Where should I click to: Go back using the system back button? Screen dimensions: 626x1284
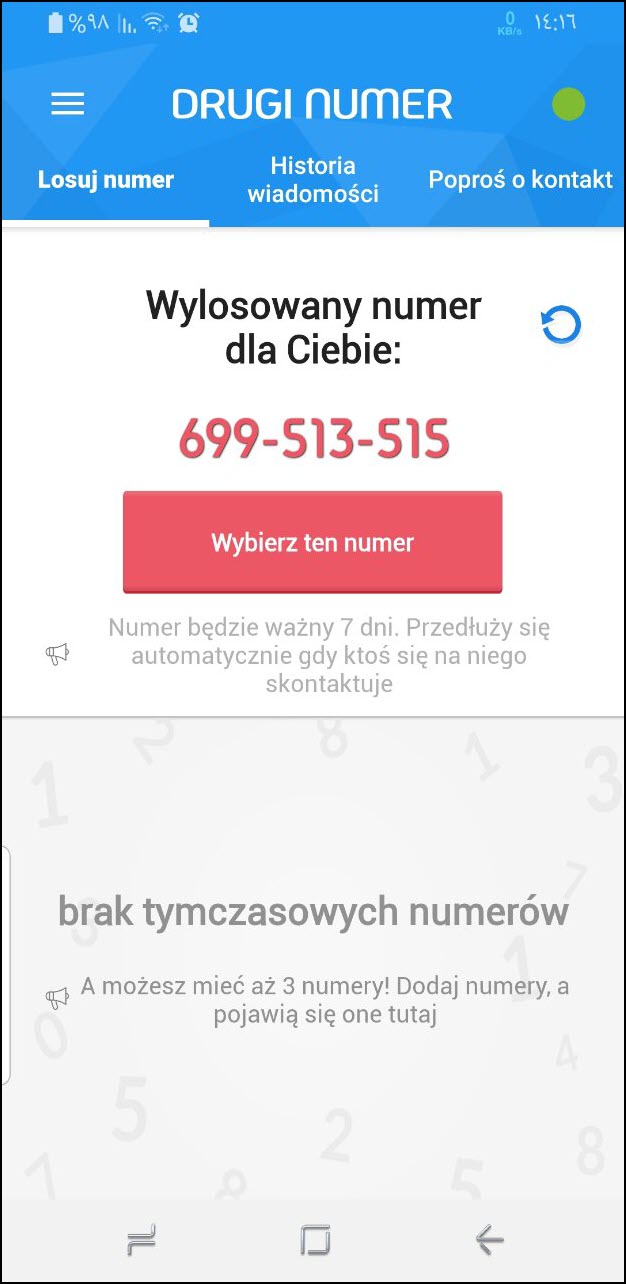(489, 1240)
